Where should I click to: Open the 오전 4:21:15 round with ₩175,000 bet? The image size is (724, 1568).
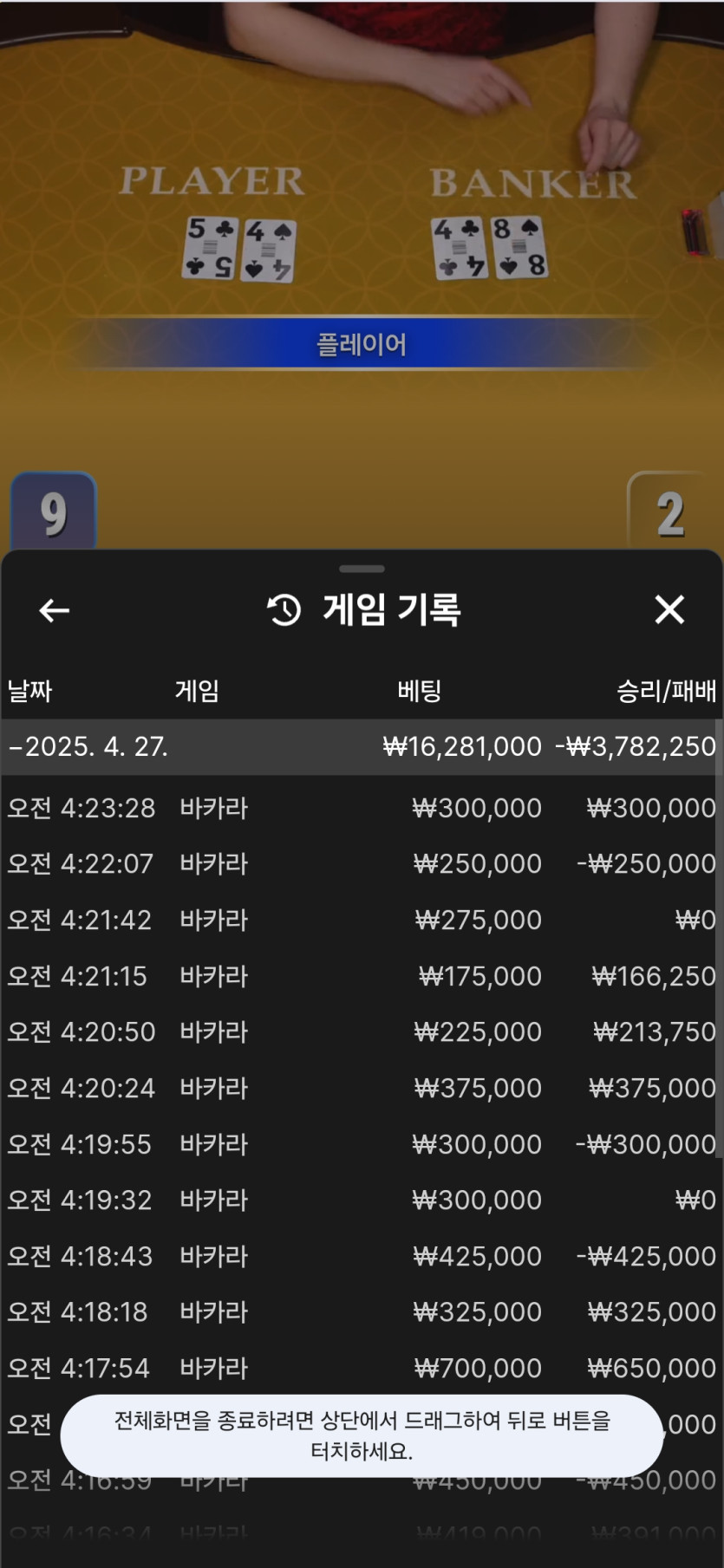coord(361,976)
